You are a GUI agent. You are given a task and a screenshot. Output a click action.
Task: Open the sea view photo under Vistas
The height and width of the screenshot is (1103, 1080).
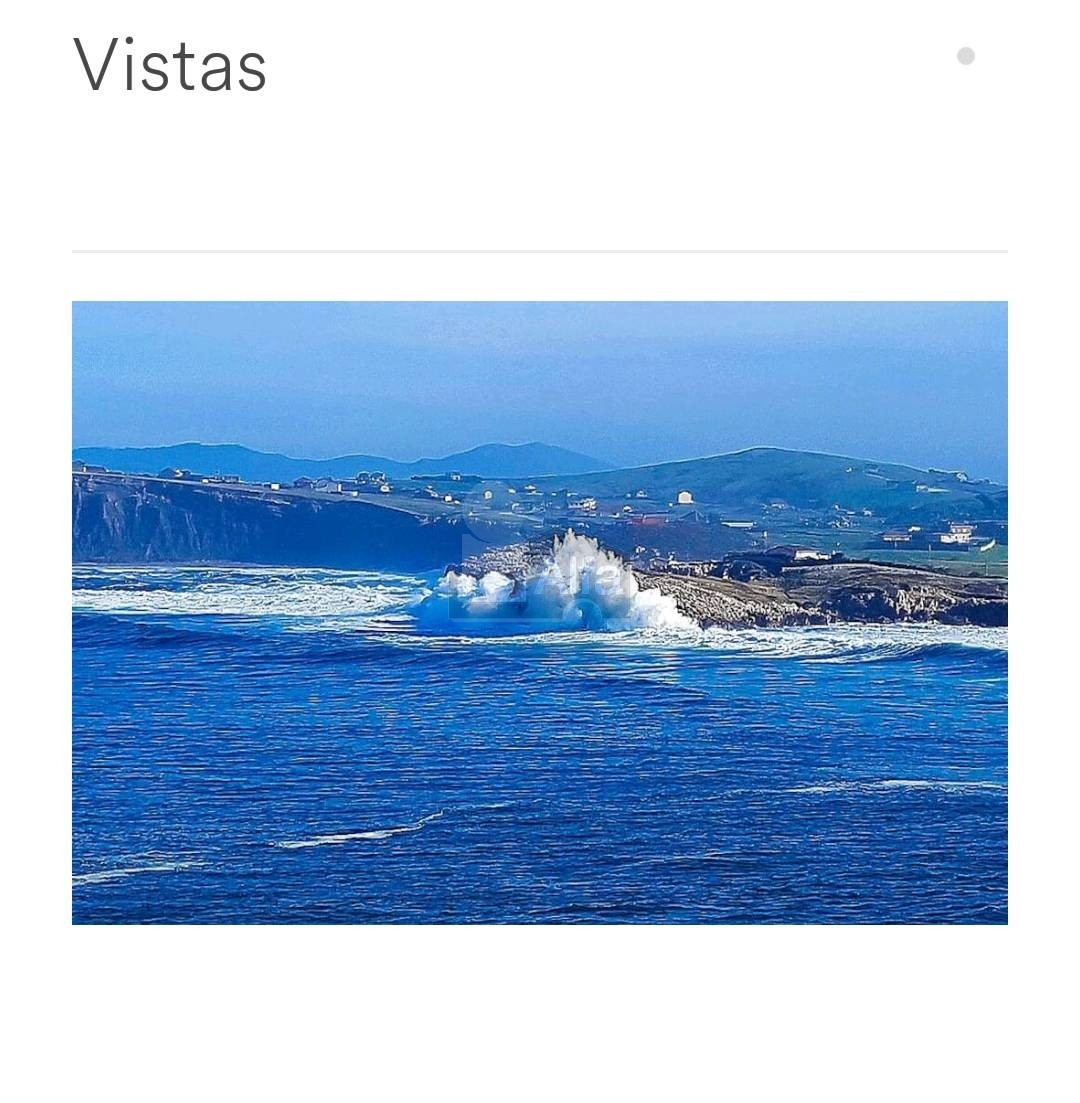(x=540, y=612)
